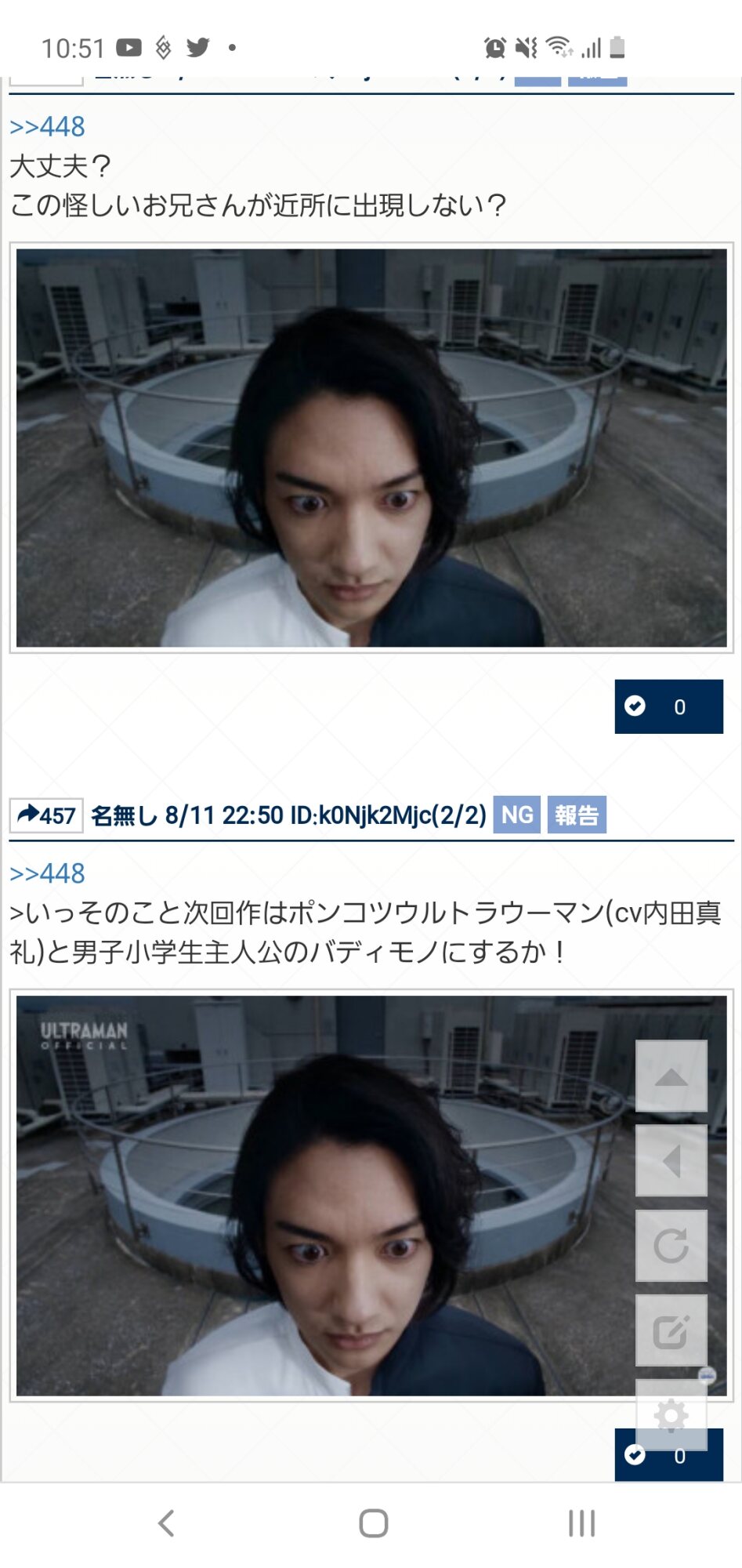Go back with the floating left arrow

point(671,1160)
